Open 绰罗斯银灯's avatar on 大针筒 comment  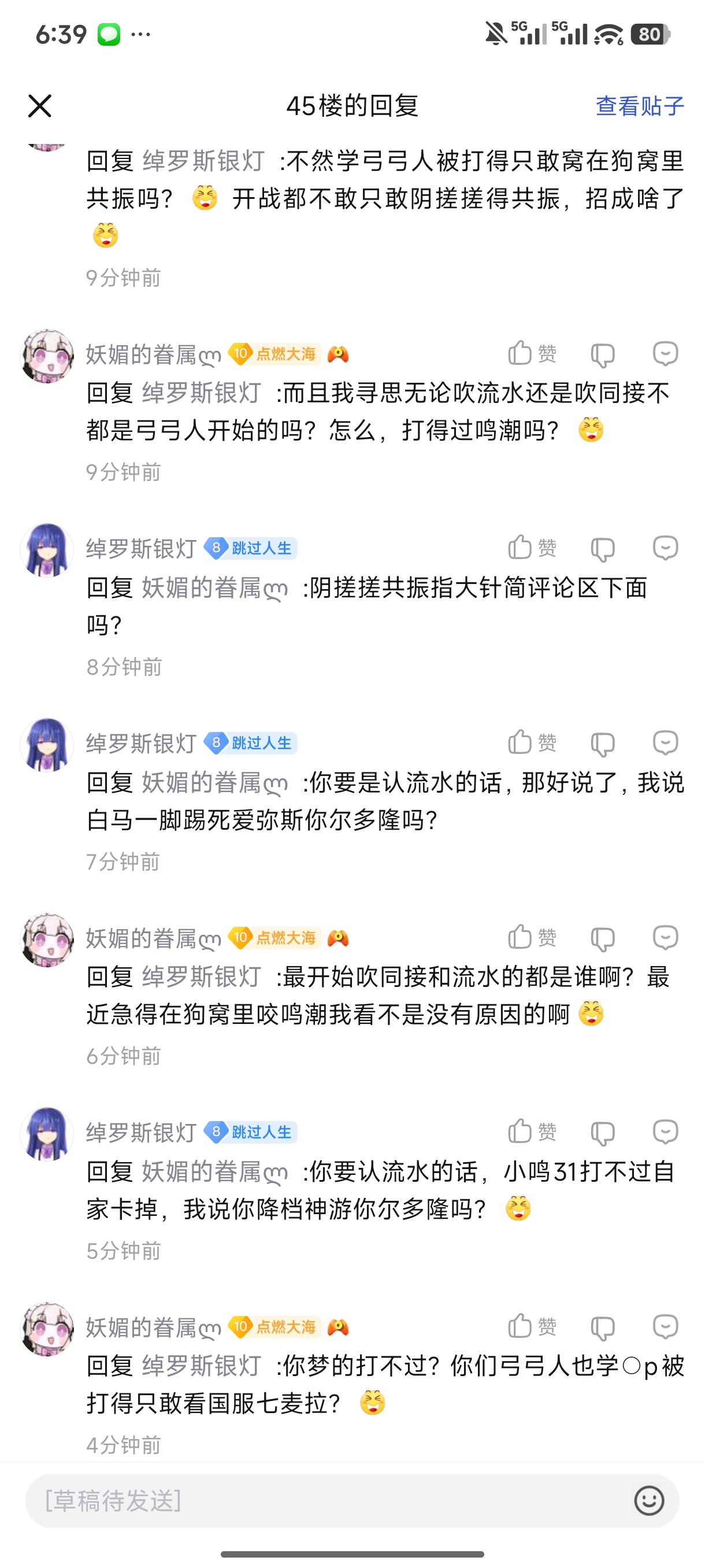click(47, 550)
